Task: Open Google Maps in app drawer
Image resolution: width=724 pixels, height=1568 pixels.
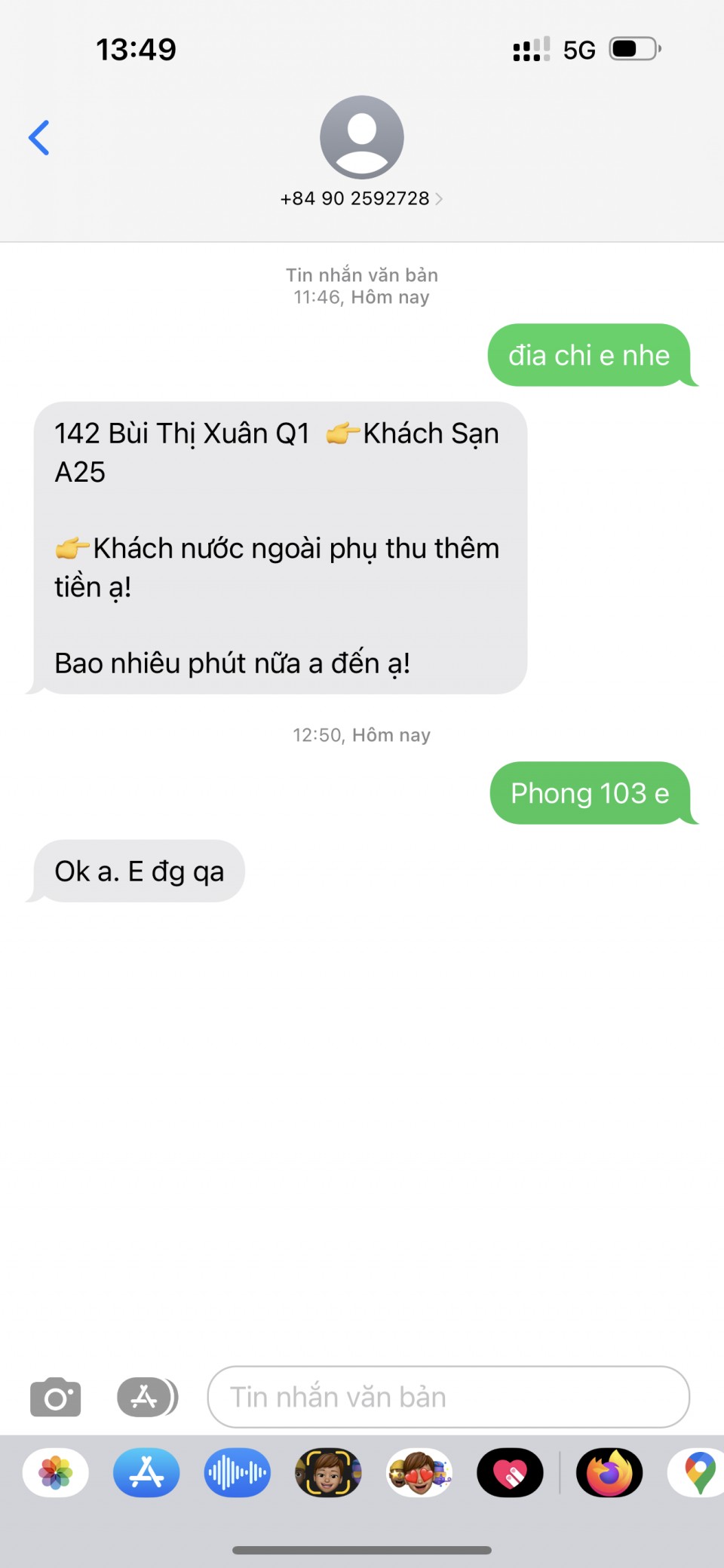Action: tap(699, 1472)
